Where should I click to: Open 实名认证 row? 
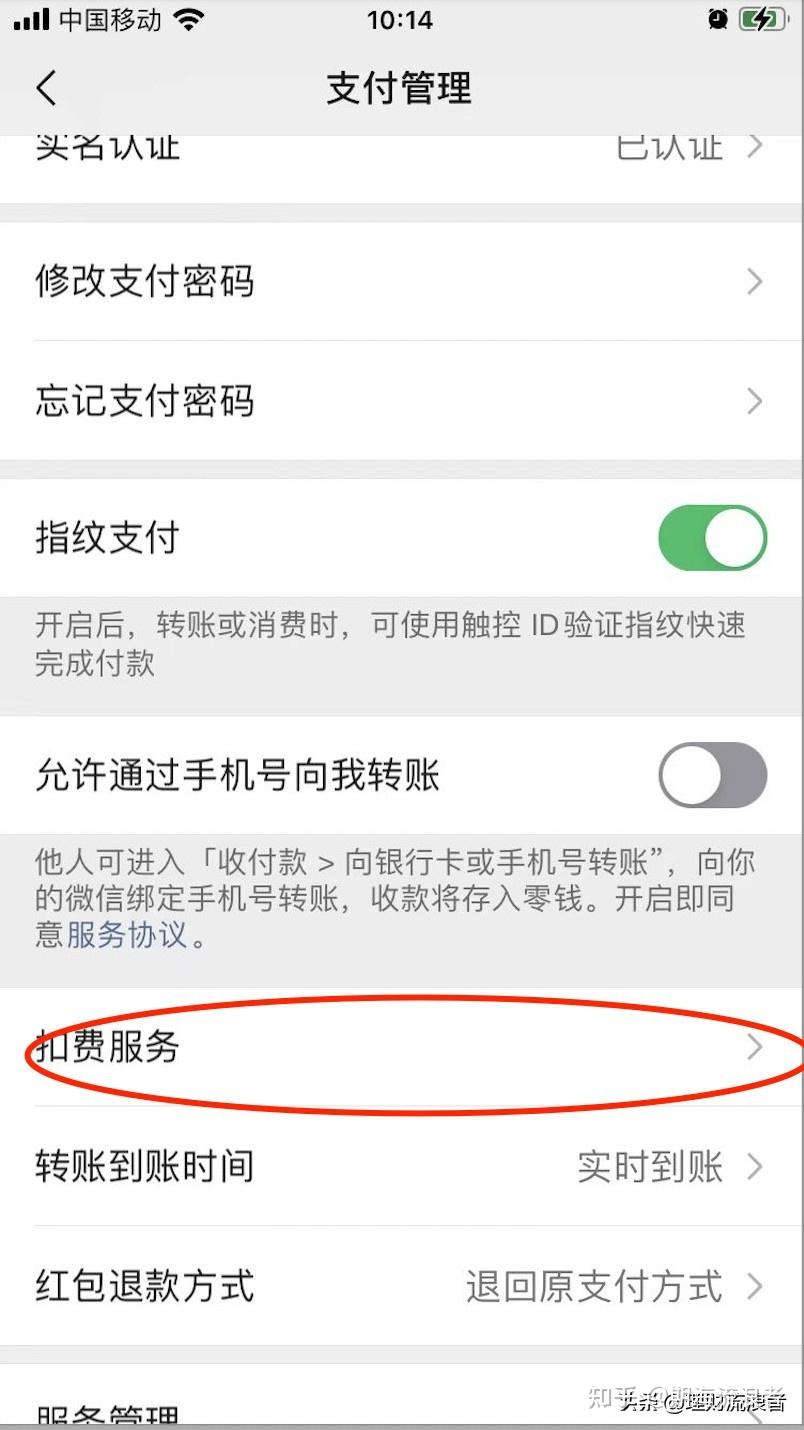pos(402,160)
